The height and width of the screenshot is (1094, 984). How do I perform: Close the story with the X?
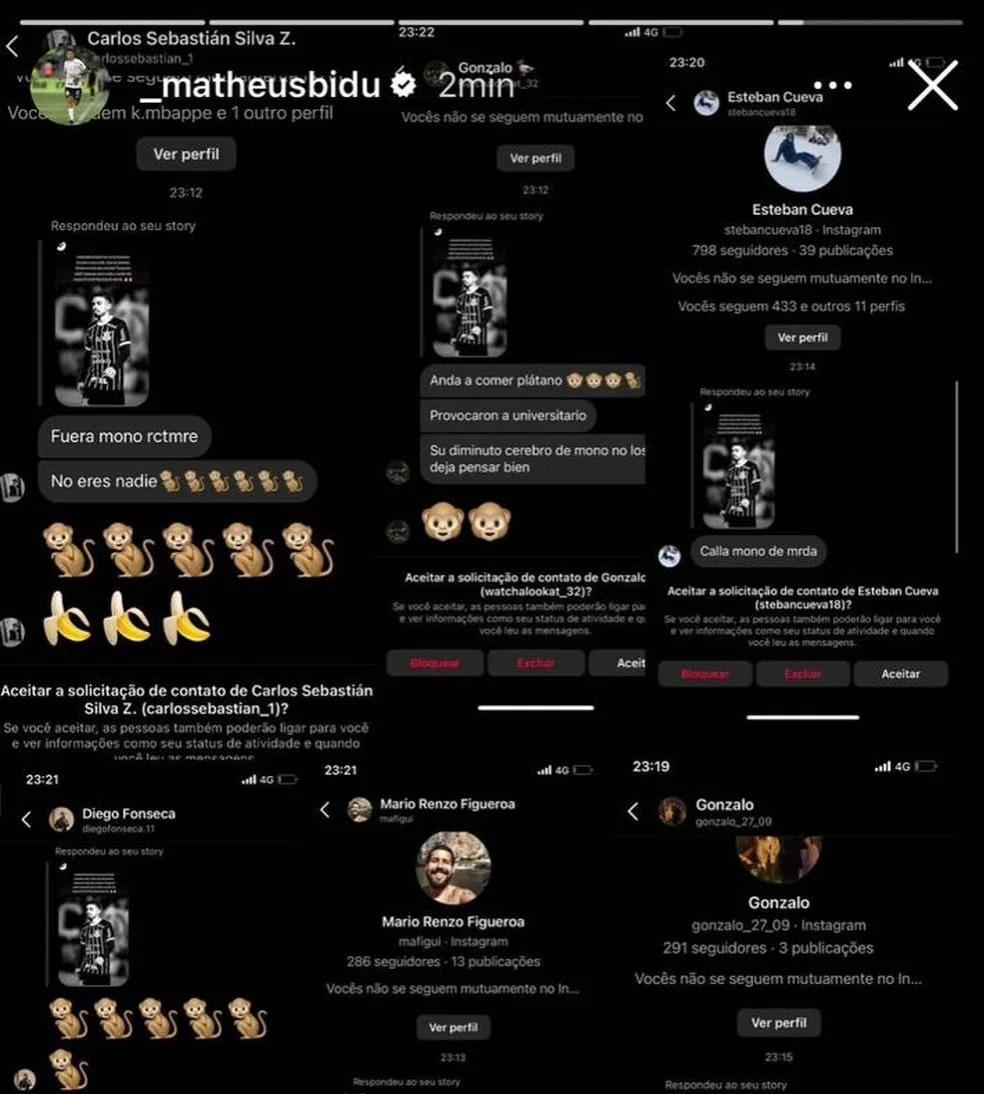(x=932, y=86)
